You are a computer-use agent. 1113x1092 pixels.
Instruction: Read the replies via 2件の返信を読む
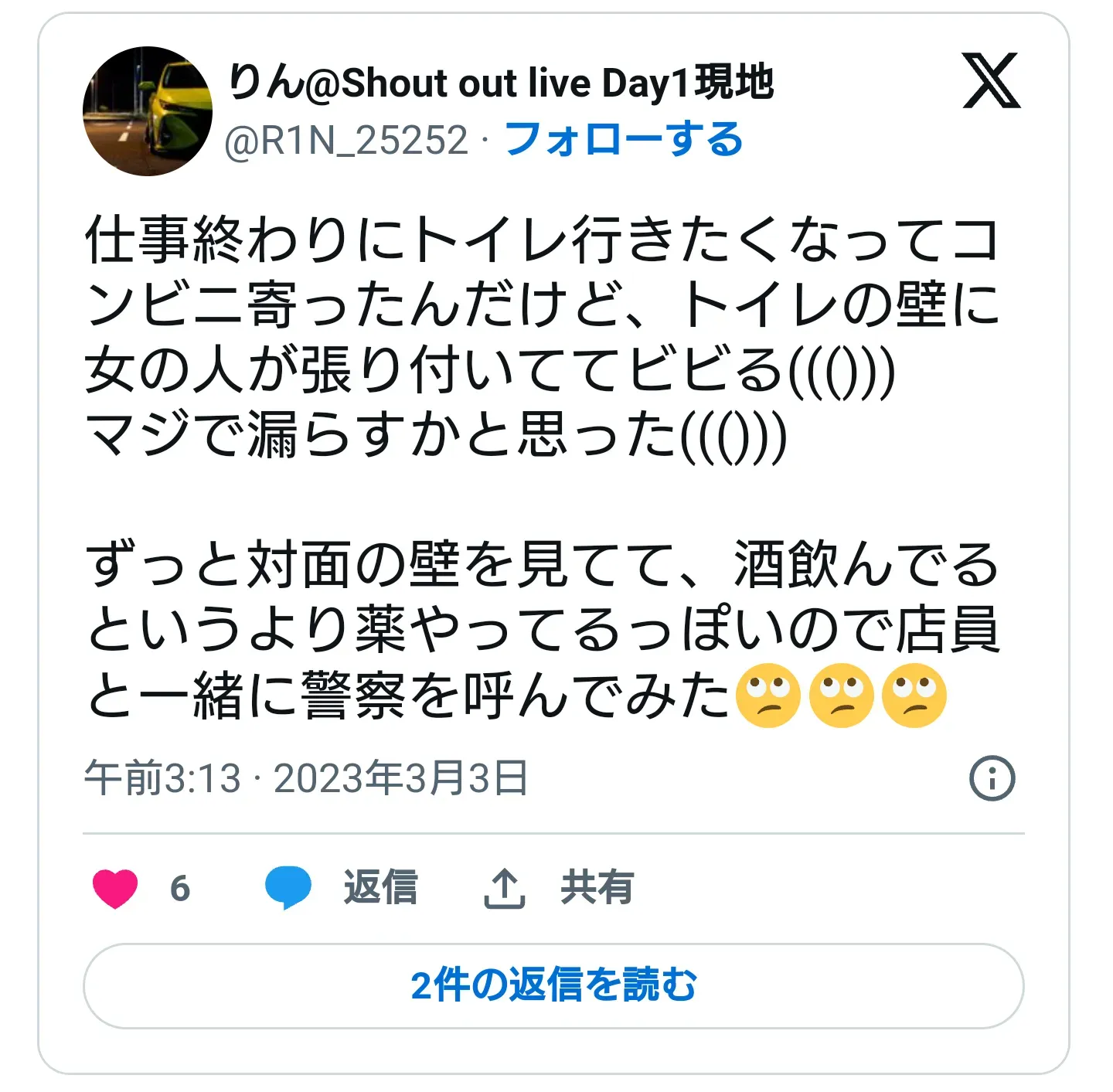(553, 985)
